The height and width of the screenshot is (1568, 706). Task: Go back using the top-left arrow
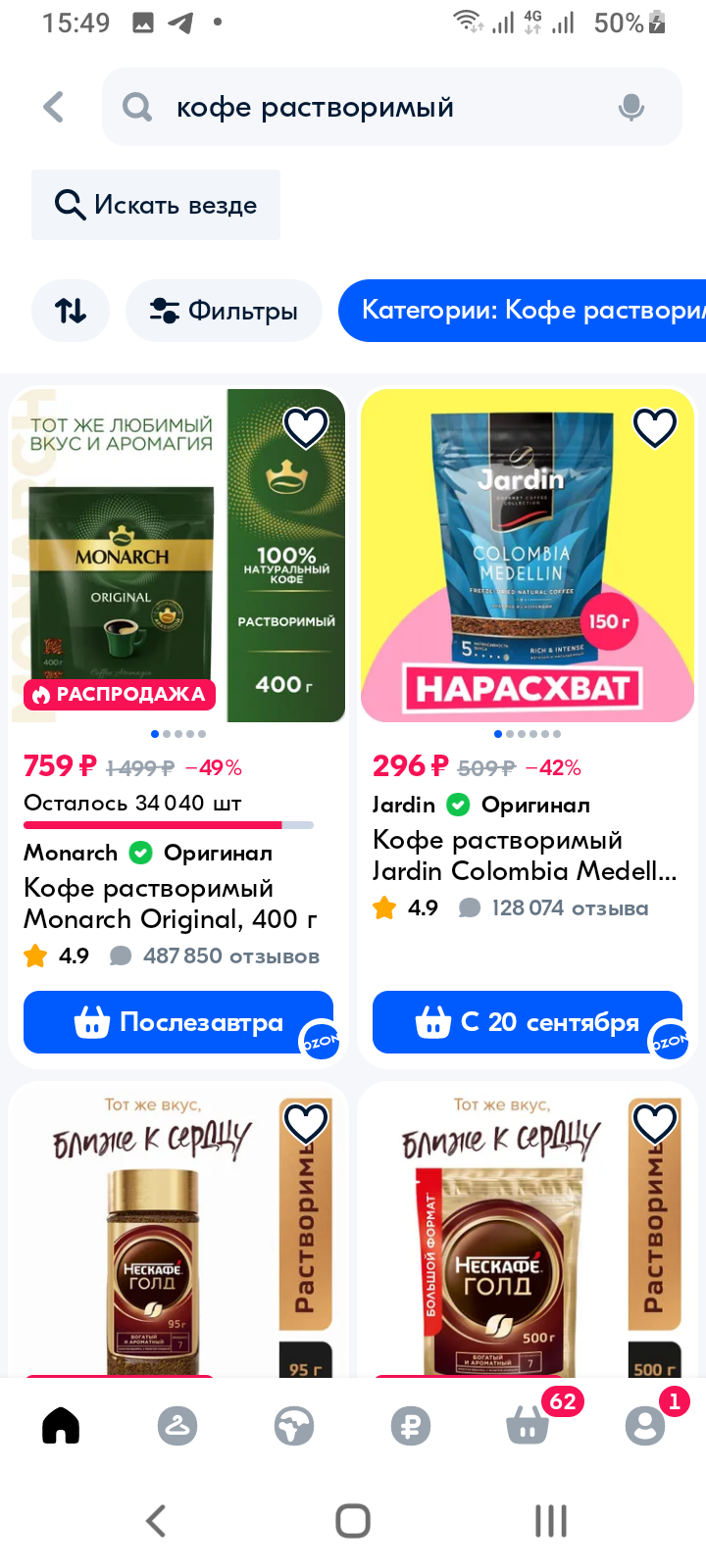point(54,107)
